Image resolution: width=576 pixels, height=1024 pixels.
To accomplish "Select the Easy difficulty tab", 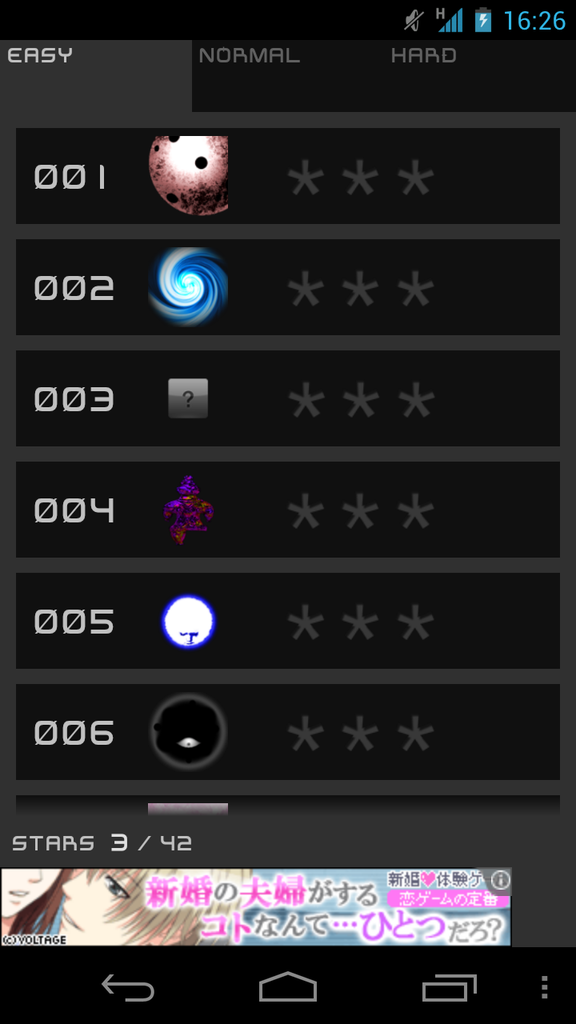I will pyautogui.click(x=96, y=76).
